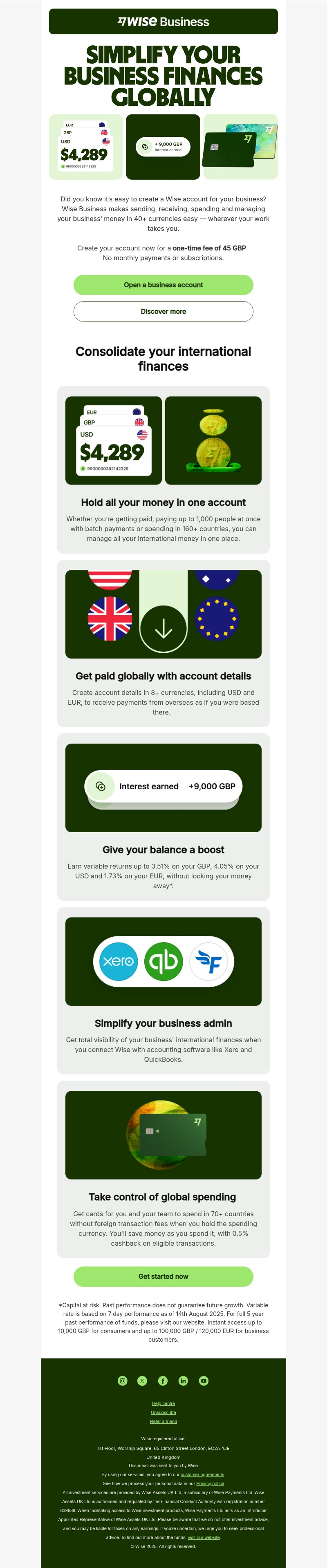Viewport: 327px width, 1568px height.
Task: Open the Help centre link
Action: (x=163, y=1404)
